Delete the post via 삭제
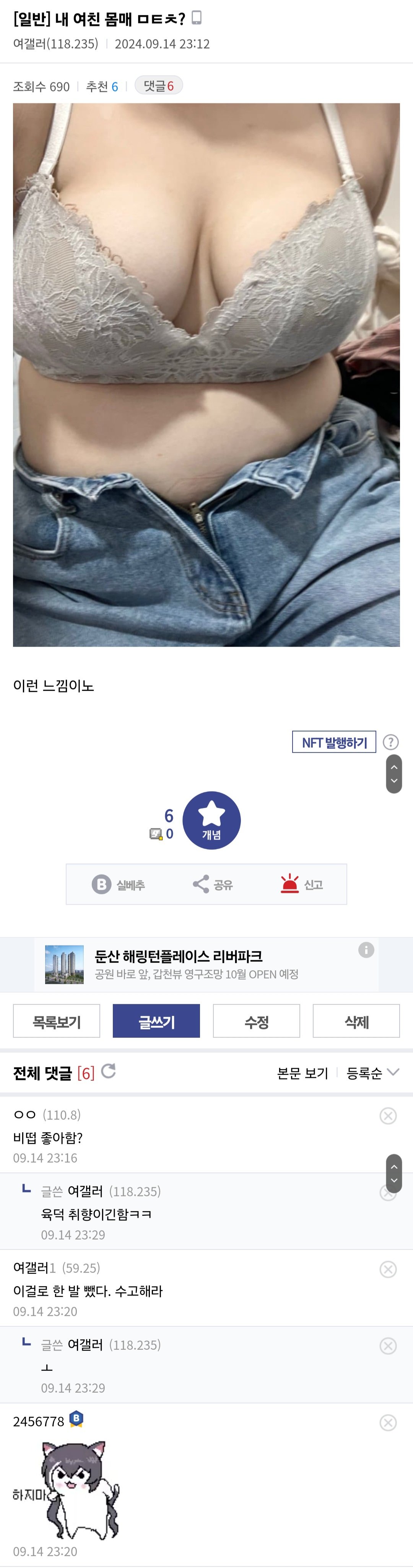 pos(356,1021)
